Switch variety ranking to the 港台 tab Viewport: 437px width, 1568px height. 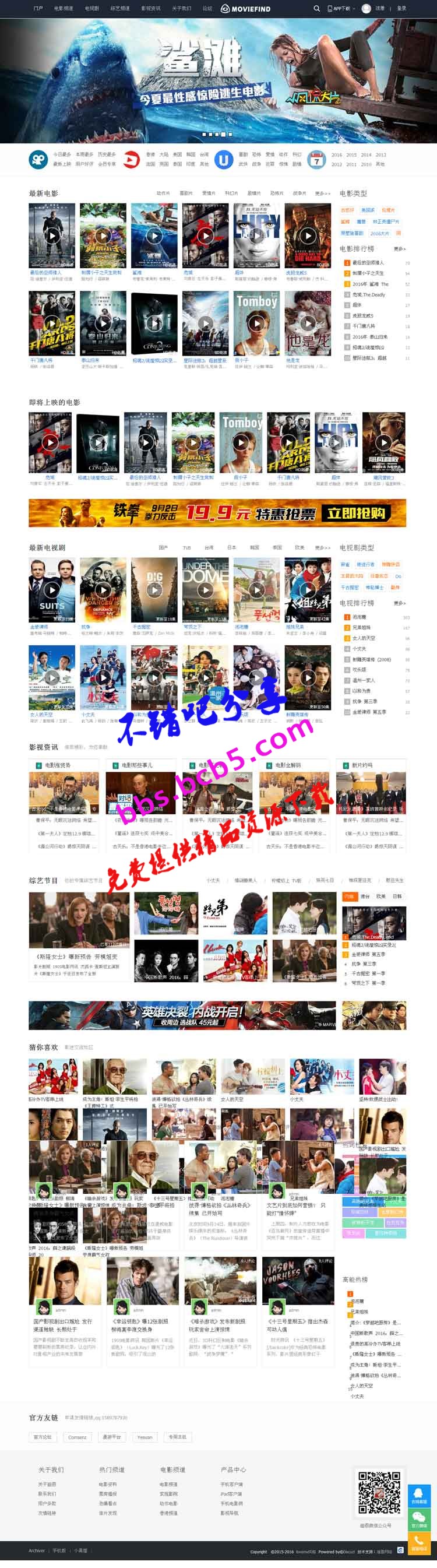pyautogui.click(x=365, y=896)
